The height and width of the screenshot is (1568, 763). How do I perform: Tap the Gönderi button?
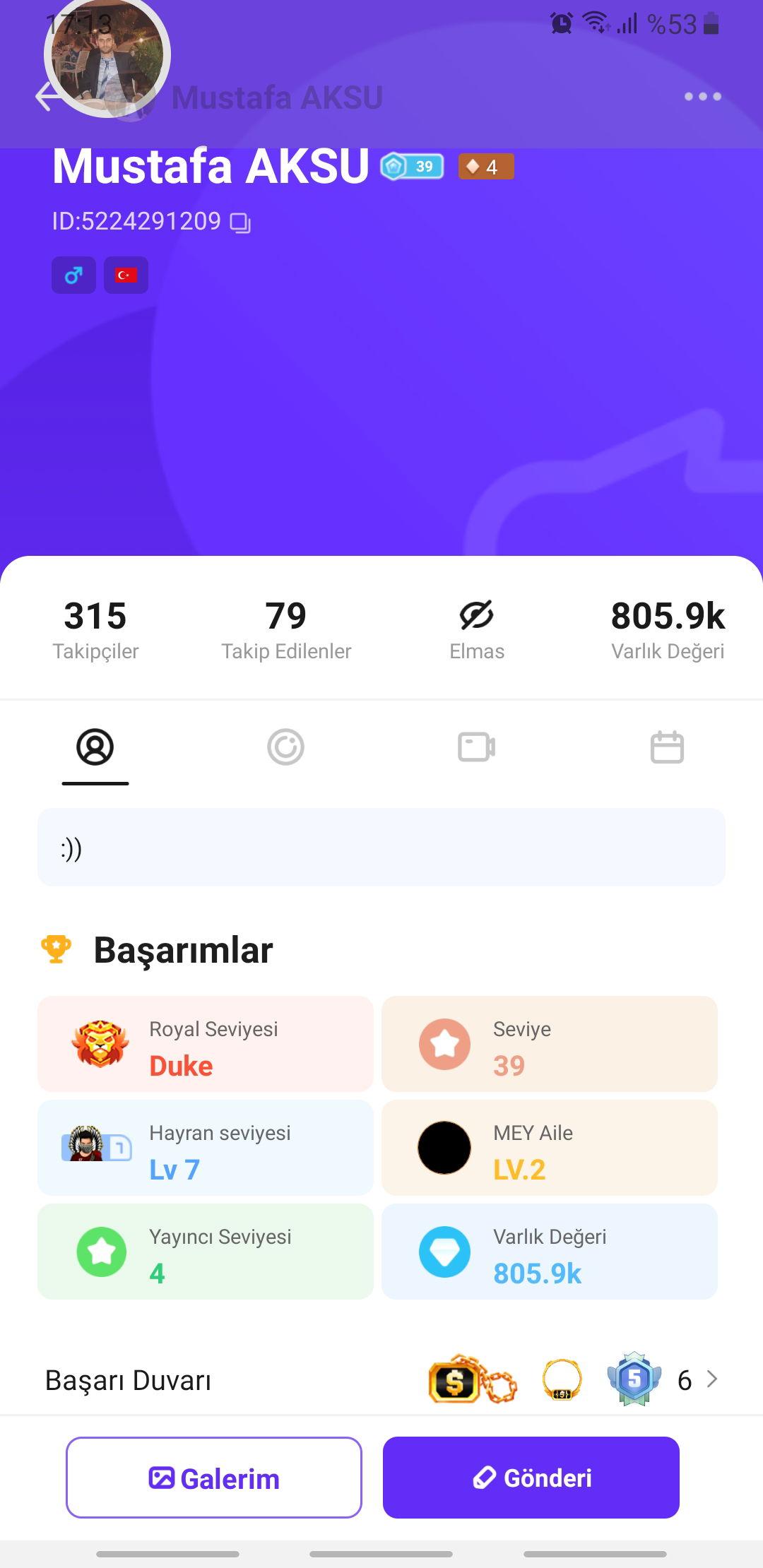[x=531, y=1478]
